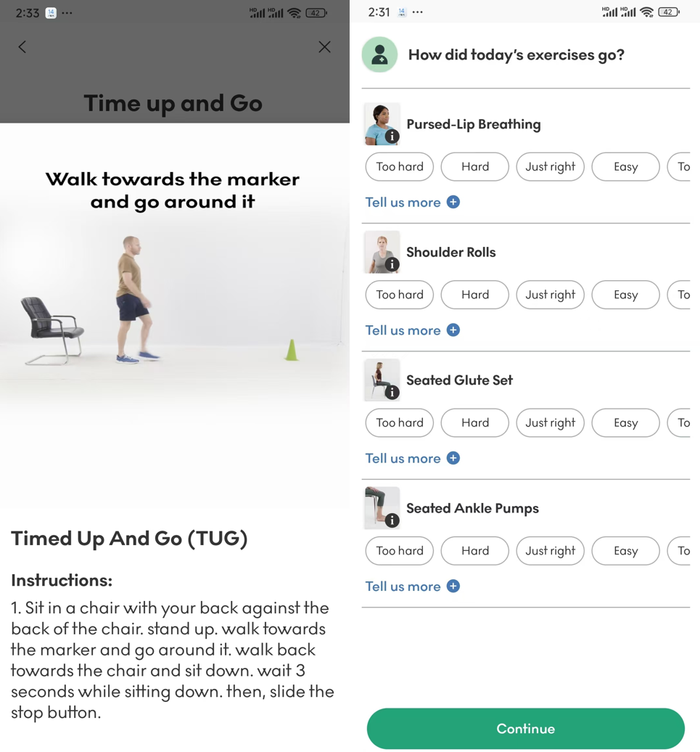Close the Time up and Go screen

(324, 47)
